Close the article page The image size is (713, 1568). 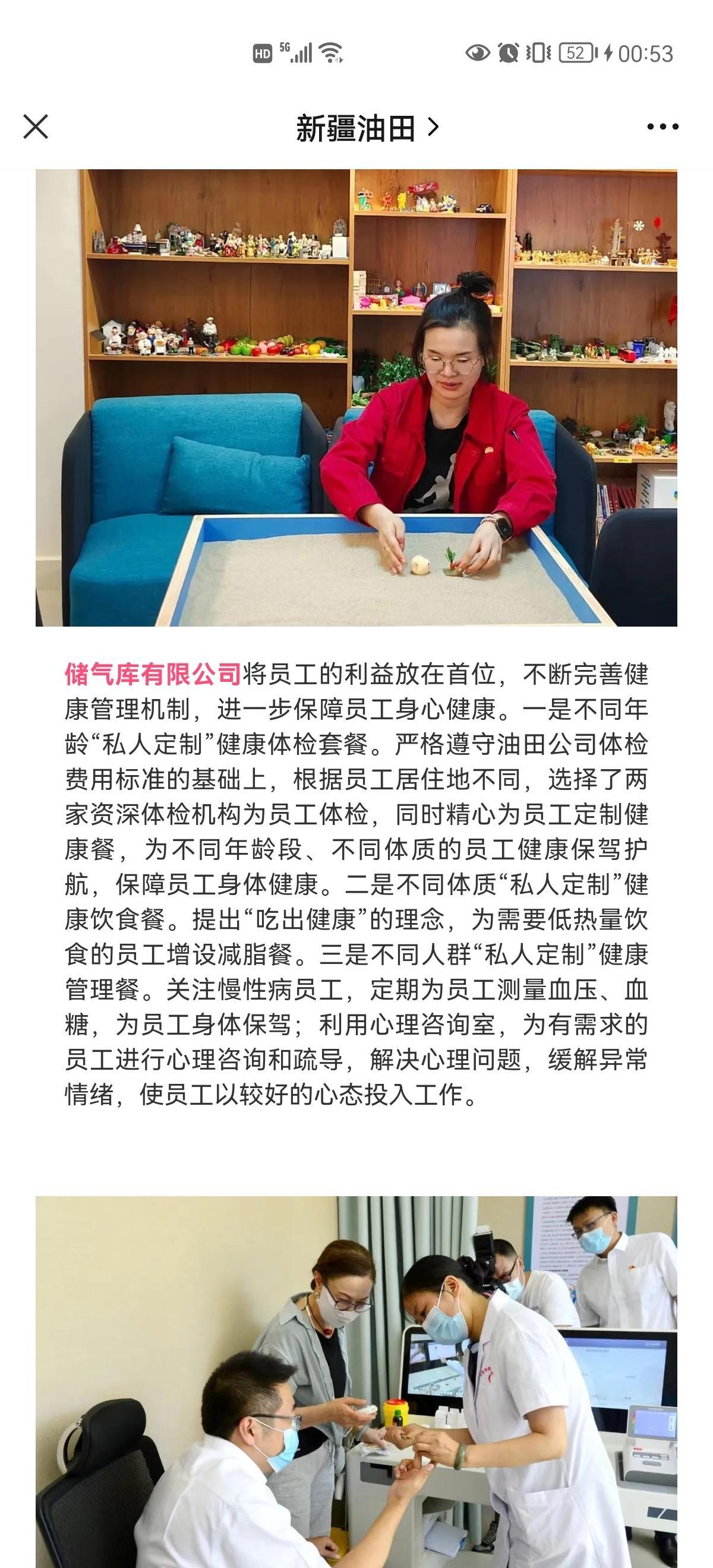[x=35, y=127]
